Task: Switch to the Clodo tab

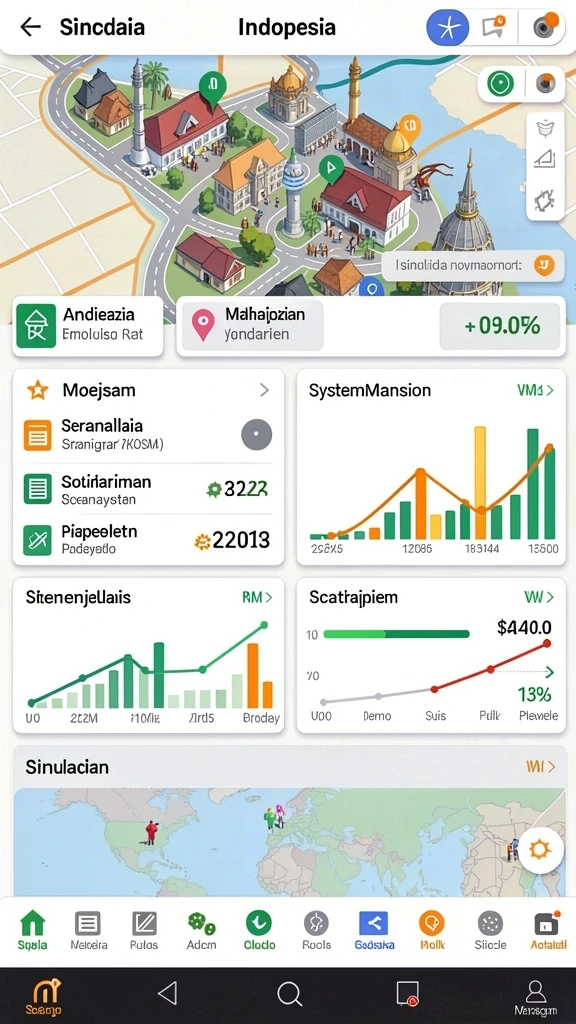Action: (259, 931)
